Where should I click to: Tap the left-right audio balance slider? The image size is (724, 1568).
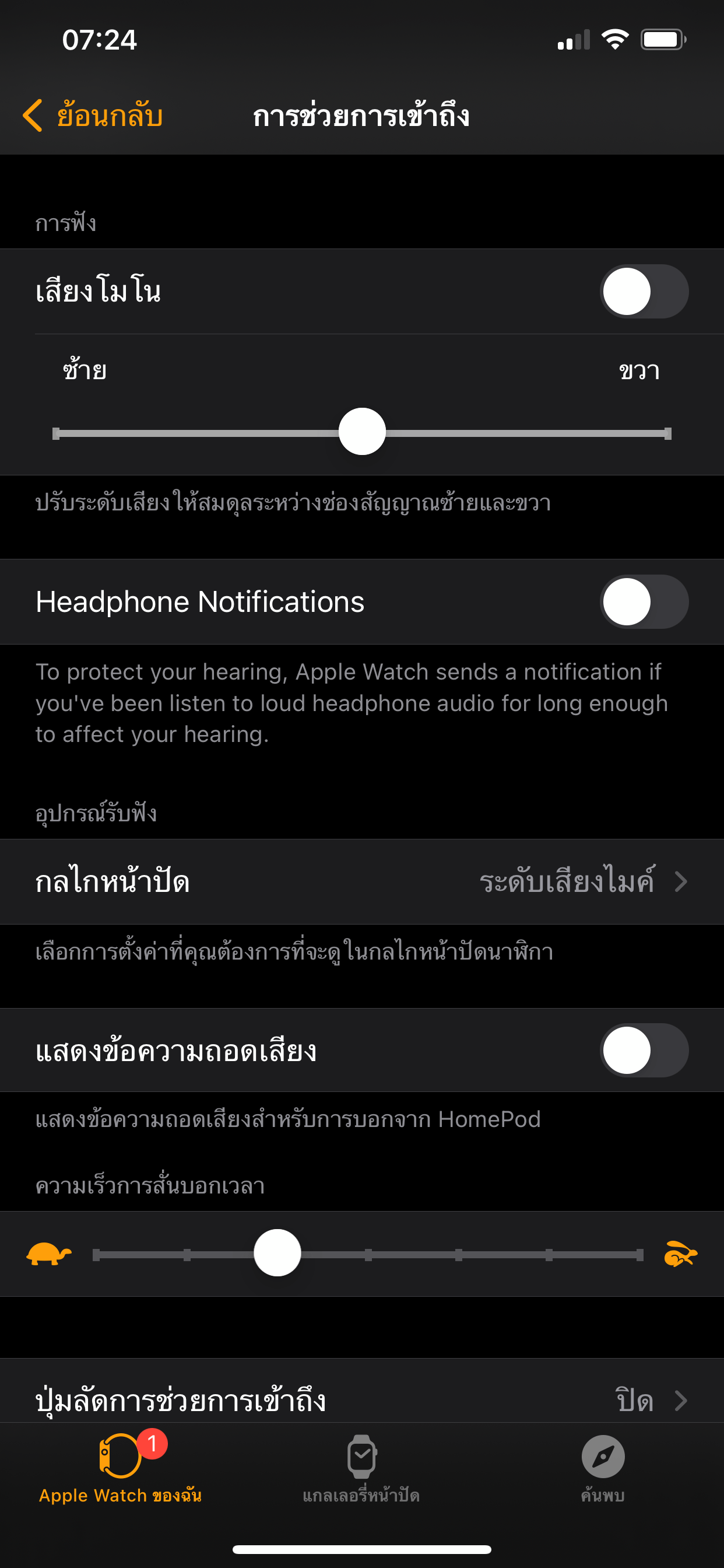362,432
